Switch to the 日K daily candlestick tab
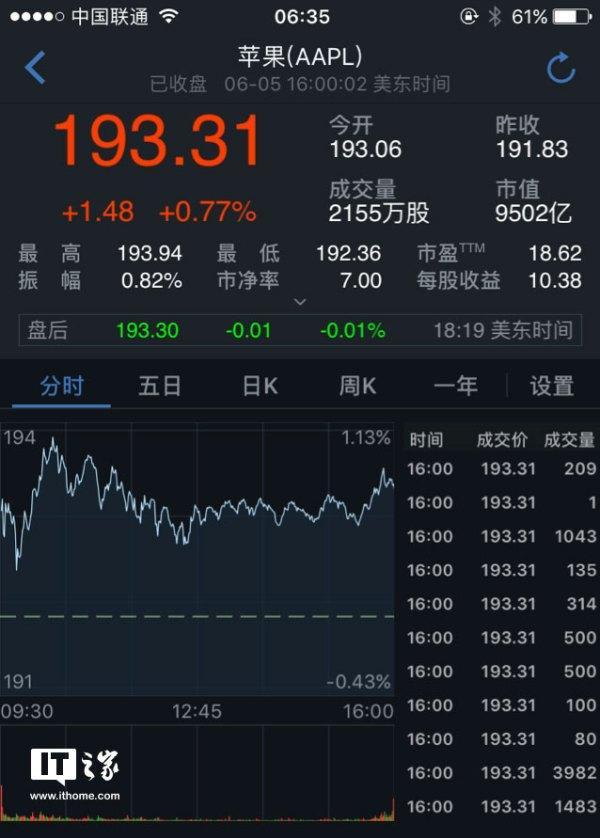The height and width of the screenshot is (838, 600). tap(260, 386)
